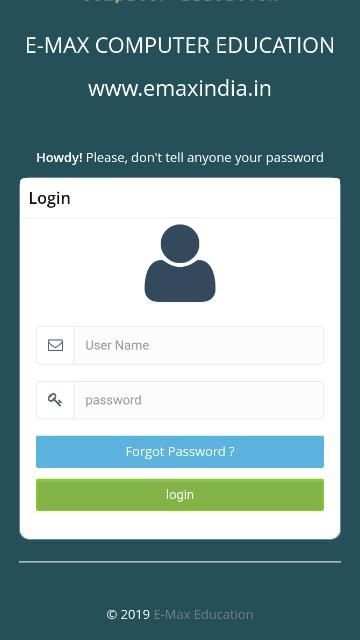
Task: Open the E-Max Education footer link
Action: click(203, 614)
